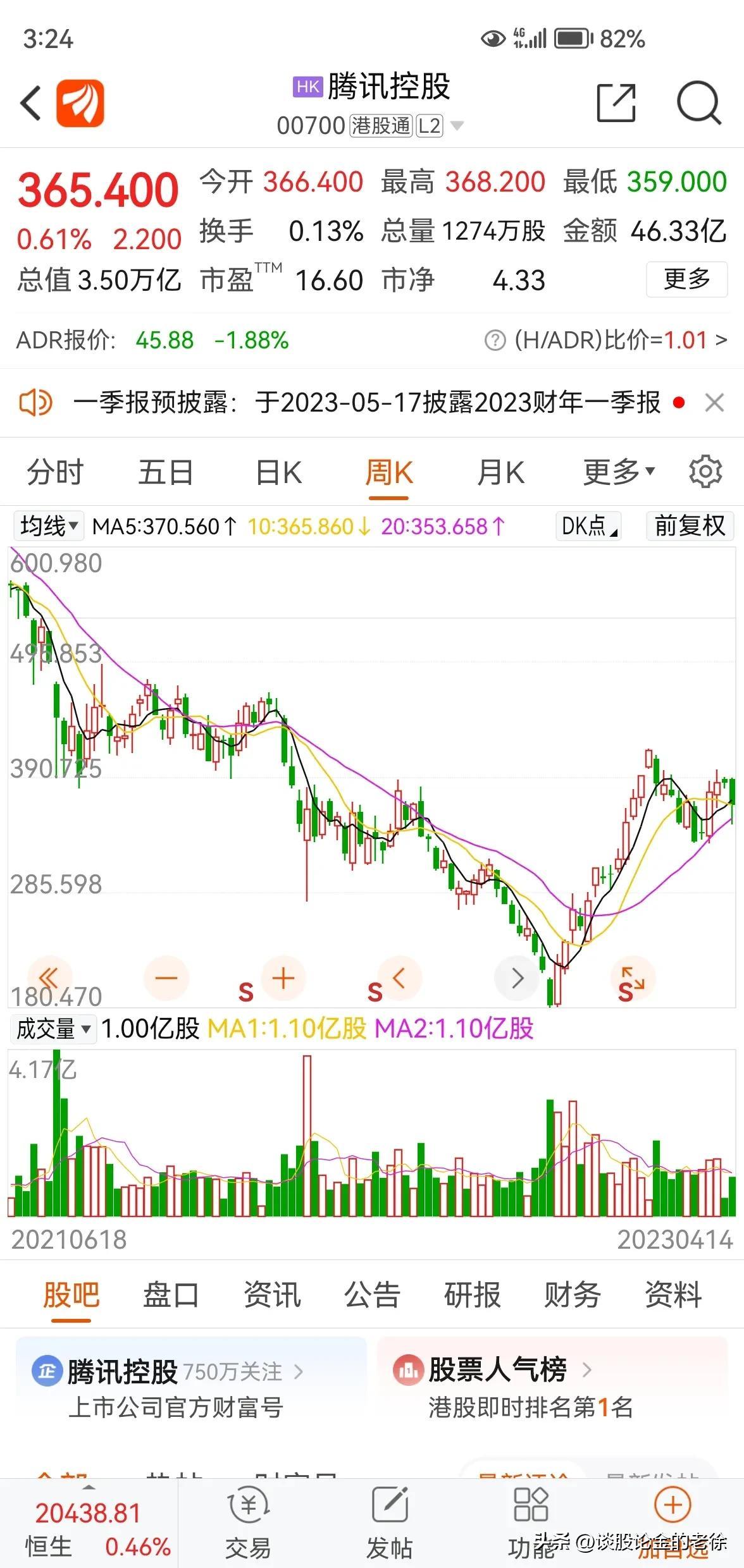Switch to the 月K monthly chart tab

[500, 471]
